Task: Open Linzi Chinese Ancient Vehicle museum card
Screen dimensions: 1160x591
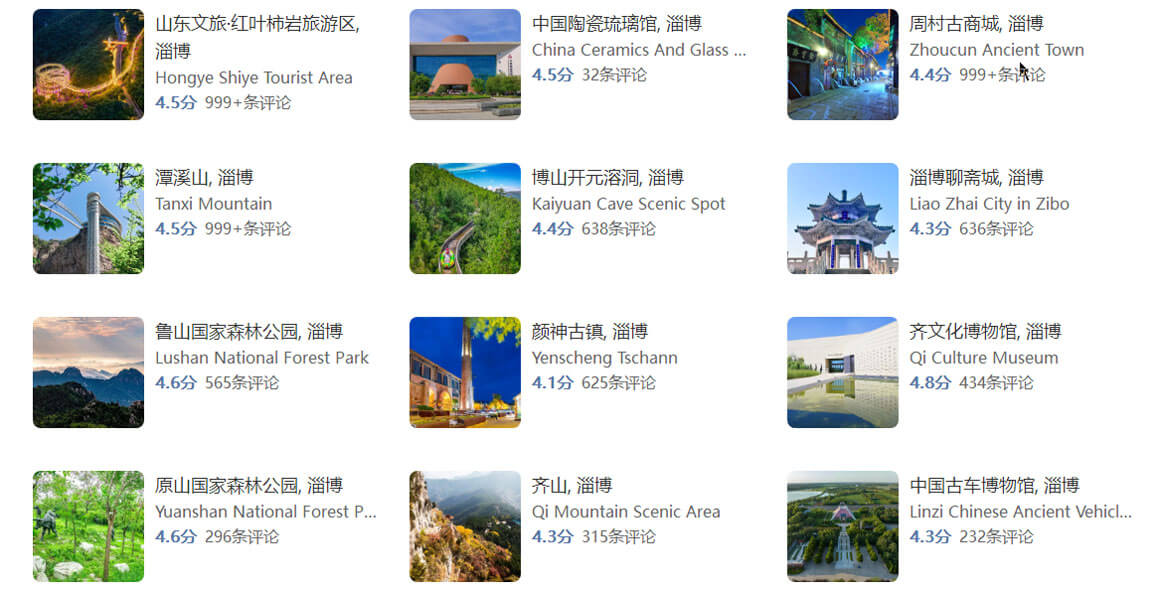Action: (1019, 512)
